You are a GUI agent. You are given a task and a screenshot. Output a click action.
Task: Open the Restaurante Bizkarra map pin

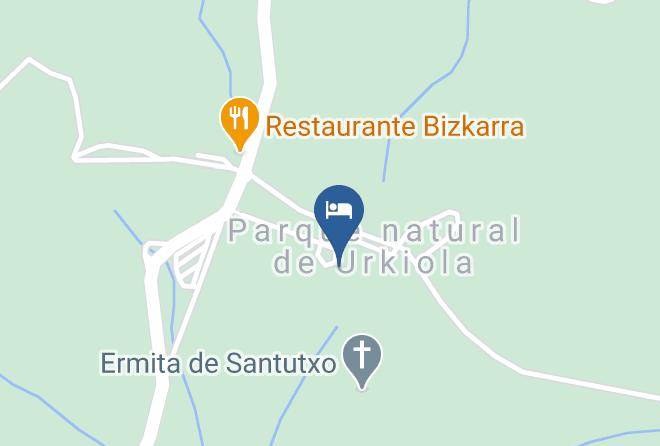[x=240, y=123]
